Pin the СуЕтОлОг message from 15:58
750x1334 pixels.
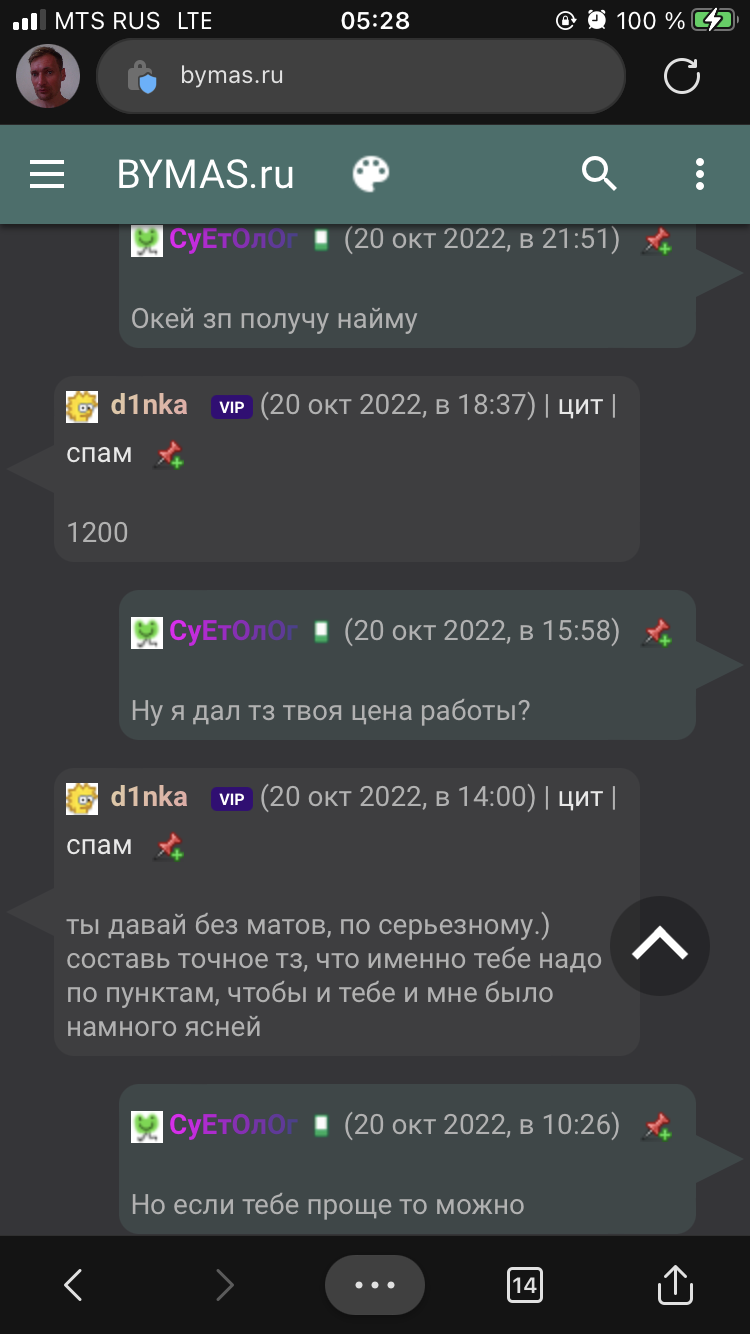click(657, 632)
